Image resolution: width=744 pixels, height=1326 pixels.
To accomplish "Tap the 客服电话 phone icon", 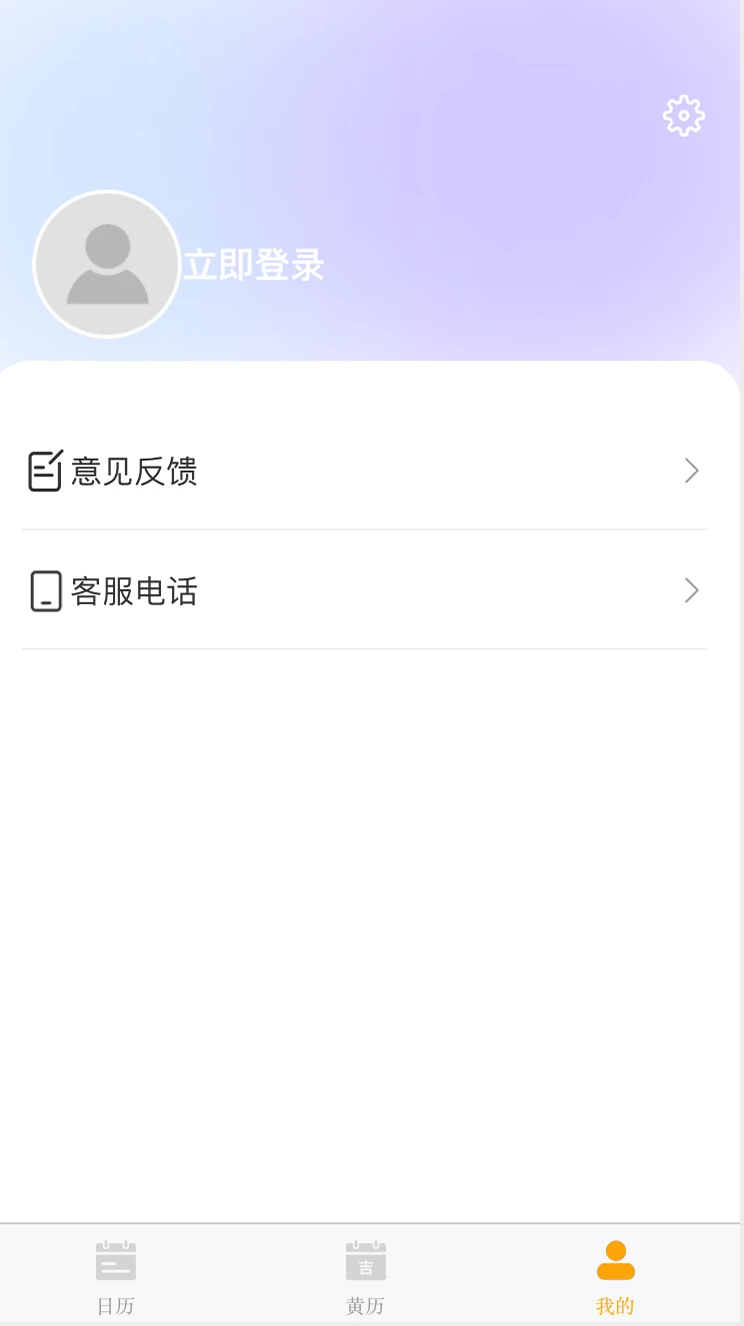I will point(44,591).
